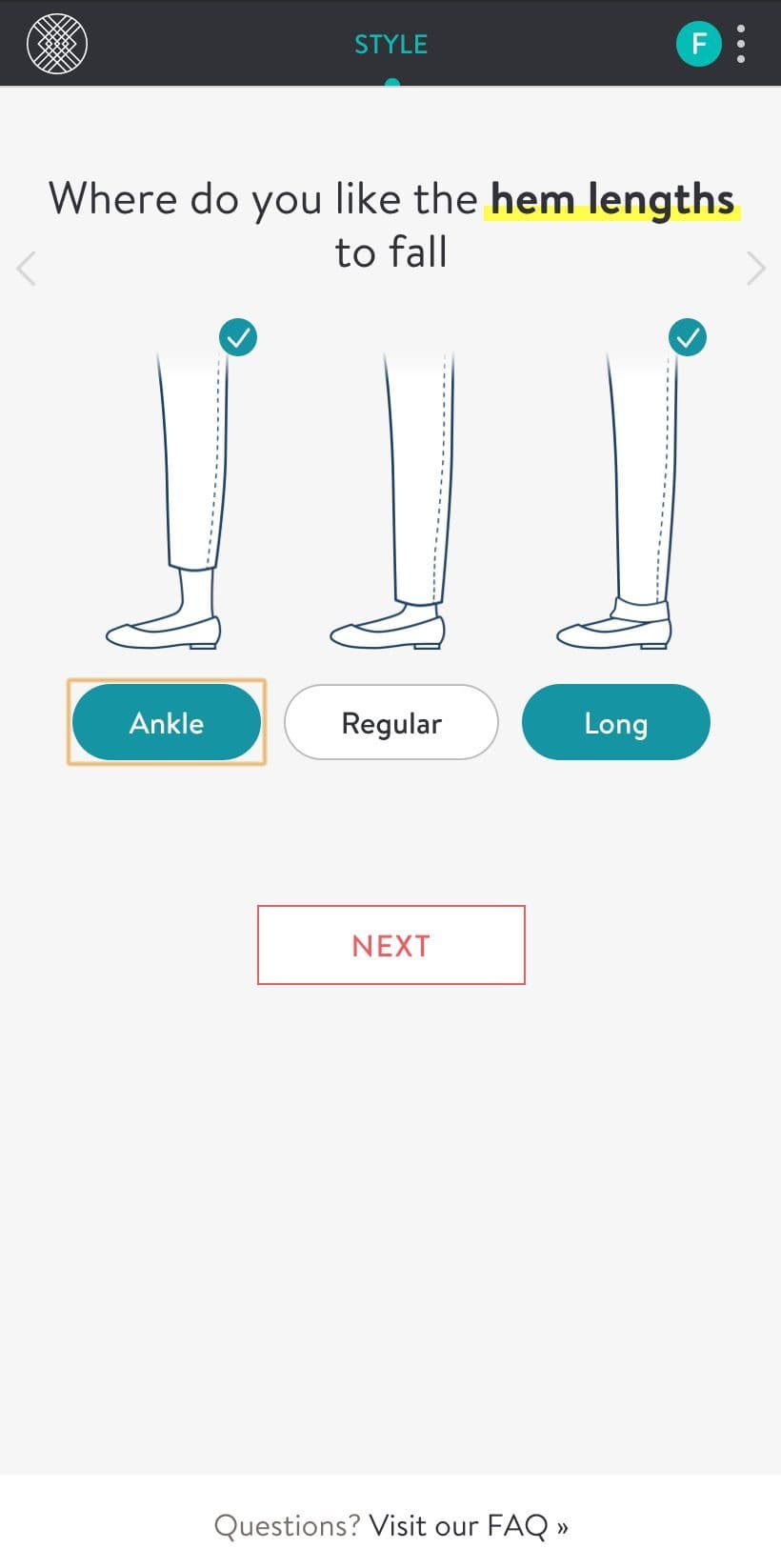The height and width of the screenshot is (1568, 781).
Task: Select the Regular hem length
Action: click(x=390, y=723)
